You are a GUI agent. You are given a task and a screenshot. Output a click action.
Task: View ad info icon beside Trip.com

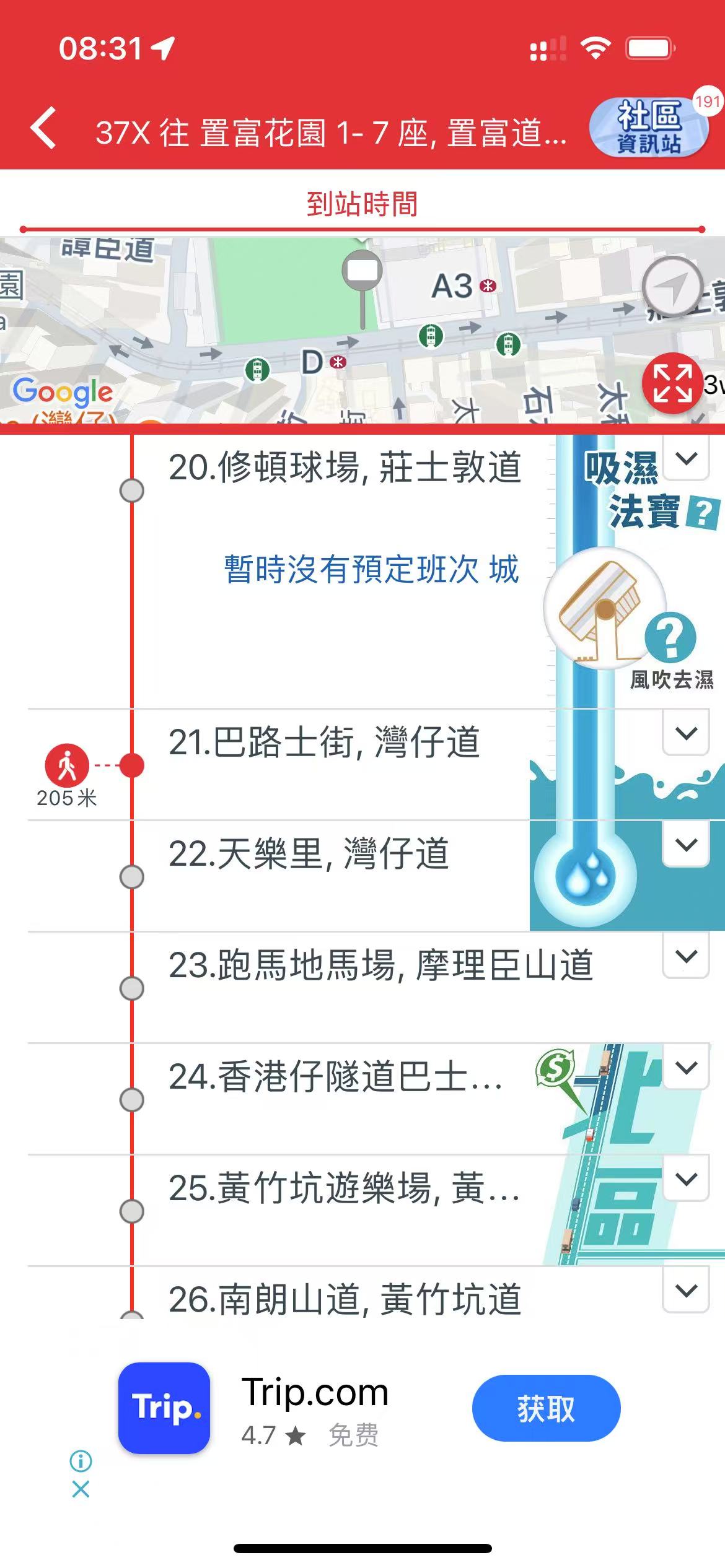[x=81, y=1461]
